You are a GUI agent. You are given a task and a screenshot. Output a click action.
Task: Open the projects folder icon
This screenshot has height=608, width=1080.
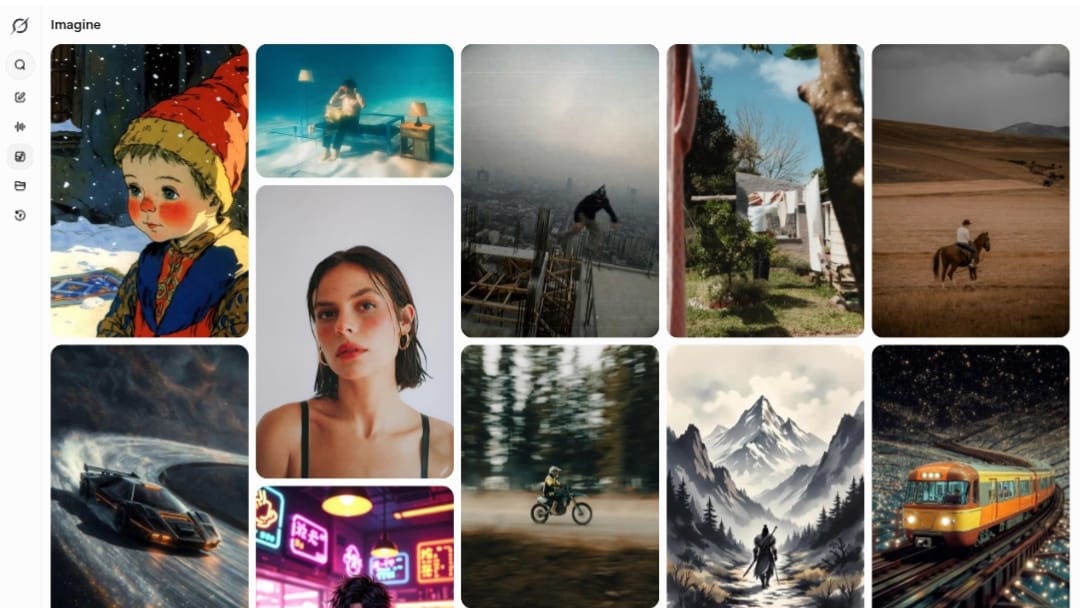(x=20, y=186)
